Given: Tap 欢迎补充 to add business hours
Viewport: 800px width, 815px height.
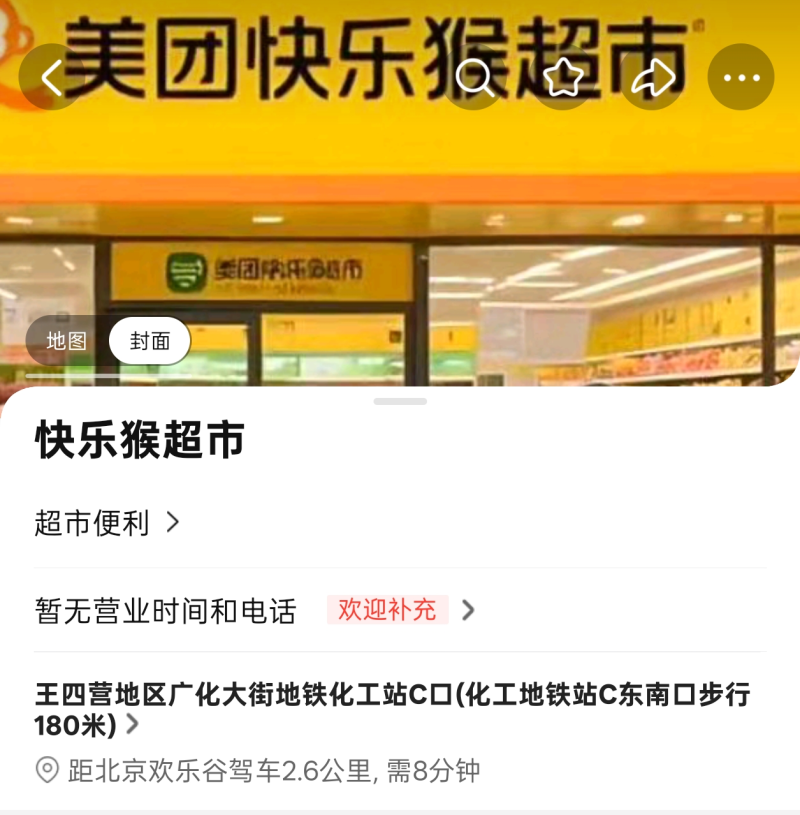Looking at the screenshot, I should pyautogui.click(x=388, y=609).
